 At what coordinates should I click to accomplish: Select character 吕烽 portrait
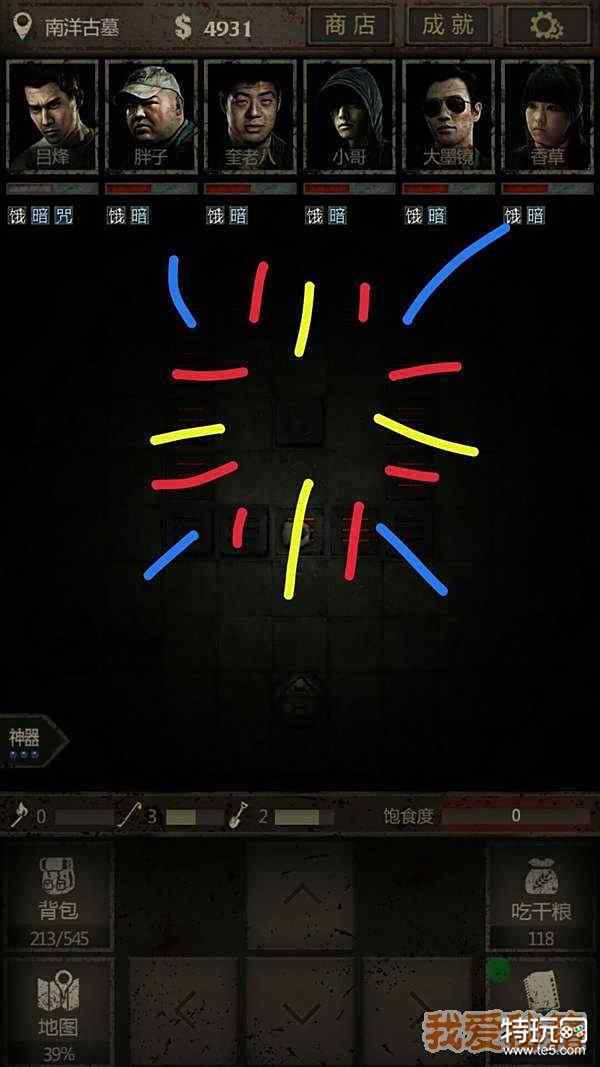(53, 116)
